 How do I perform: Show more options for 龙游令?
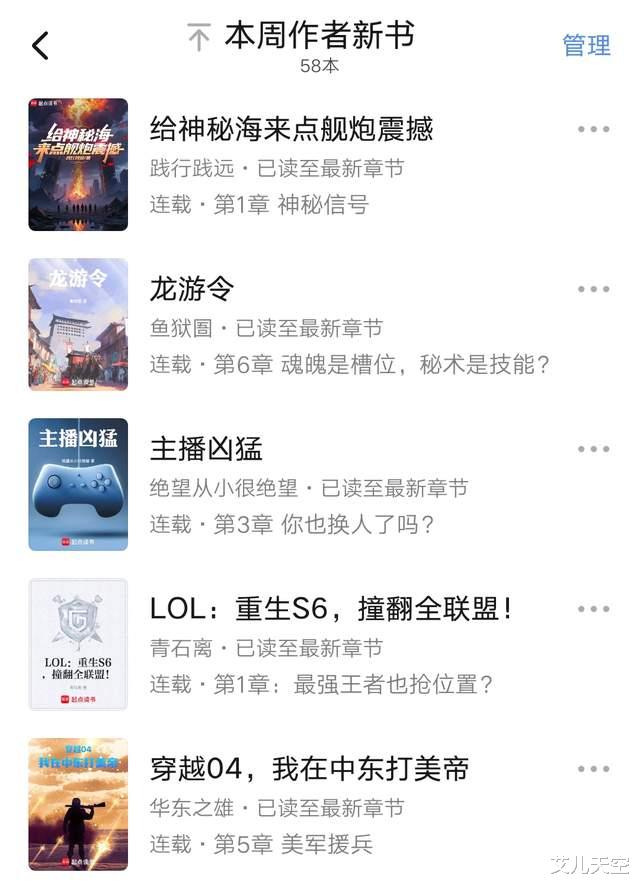coord(593,289)
